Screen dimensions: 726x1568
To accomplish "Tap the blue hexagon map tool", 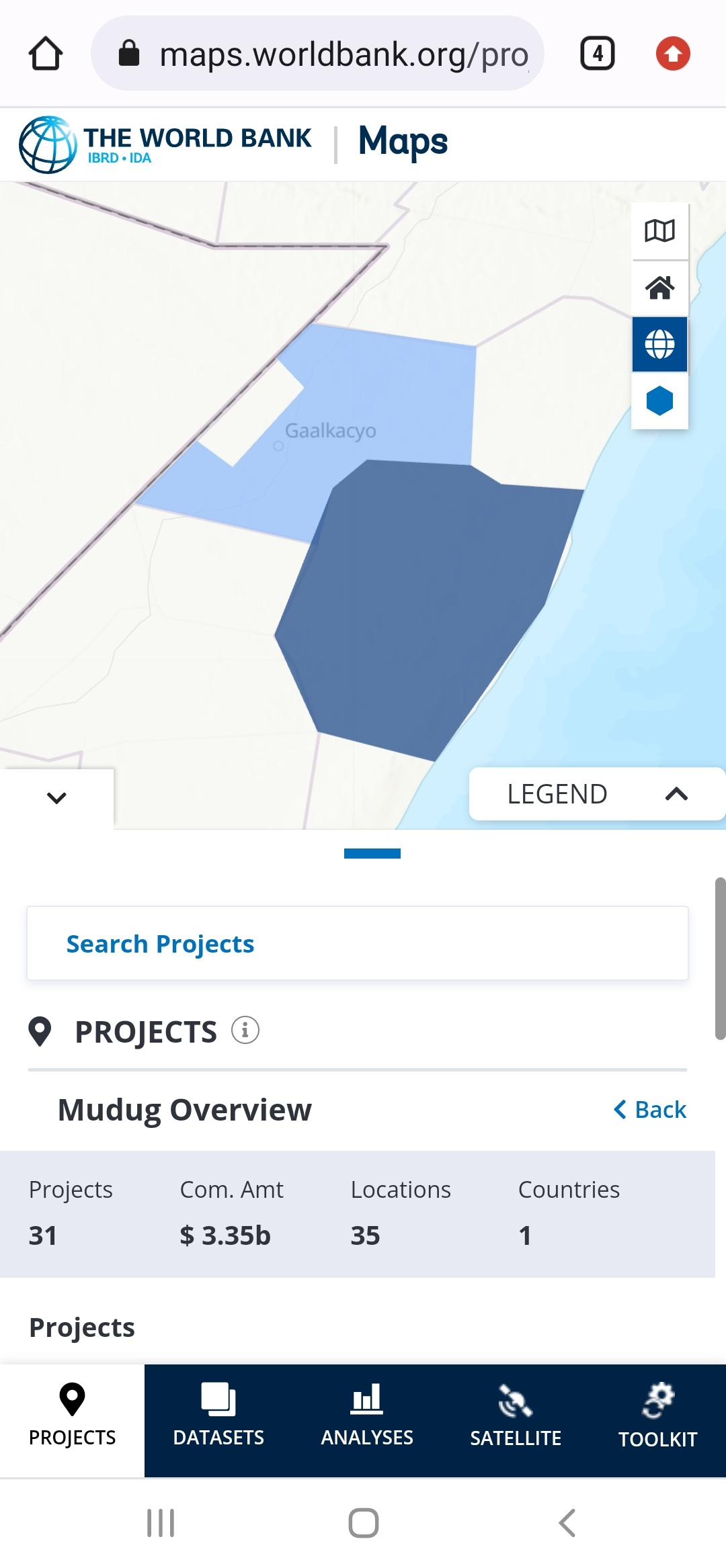I will (659, 401).
